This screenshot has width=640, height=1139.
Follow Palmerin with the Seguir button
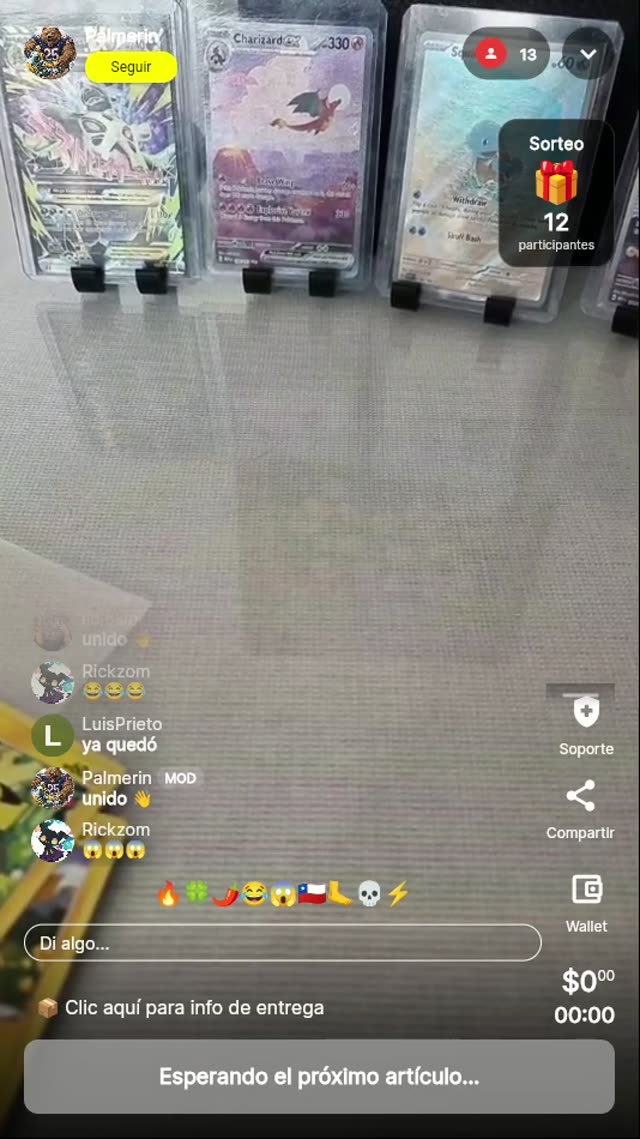coord(131,67)
